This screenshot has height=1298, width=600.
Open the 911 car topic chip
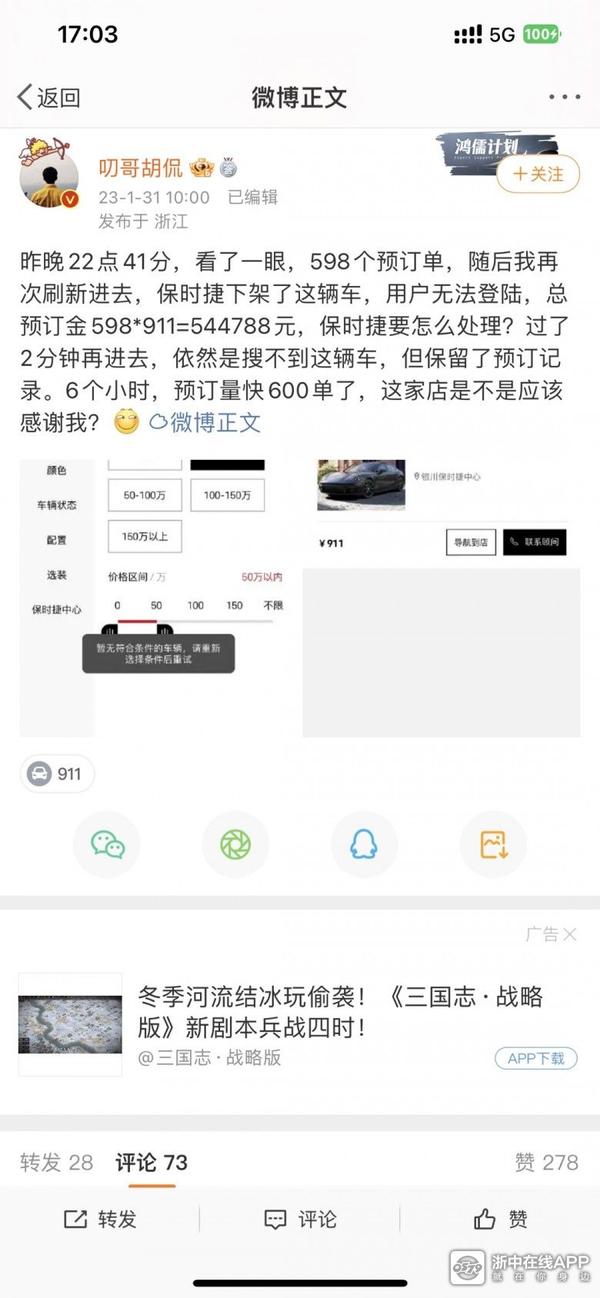click(x=57, y=774)
